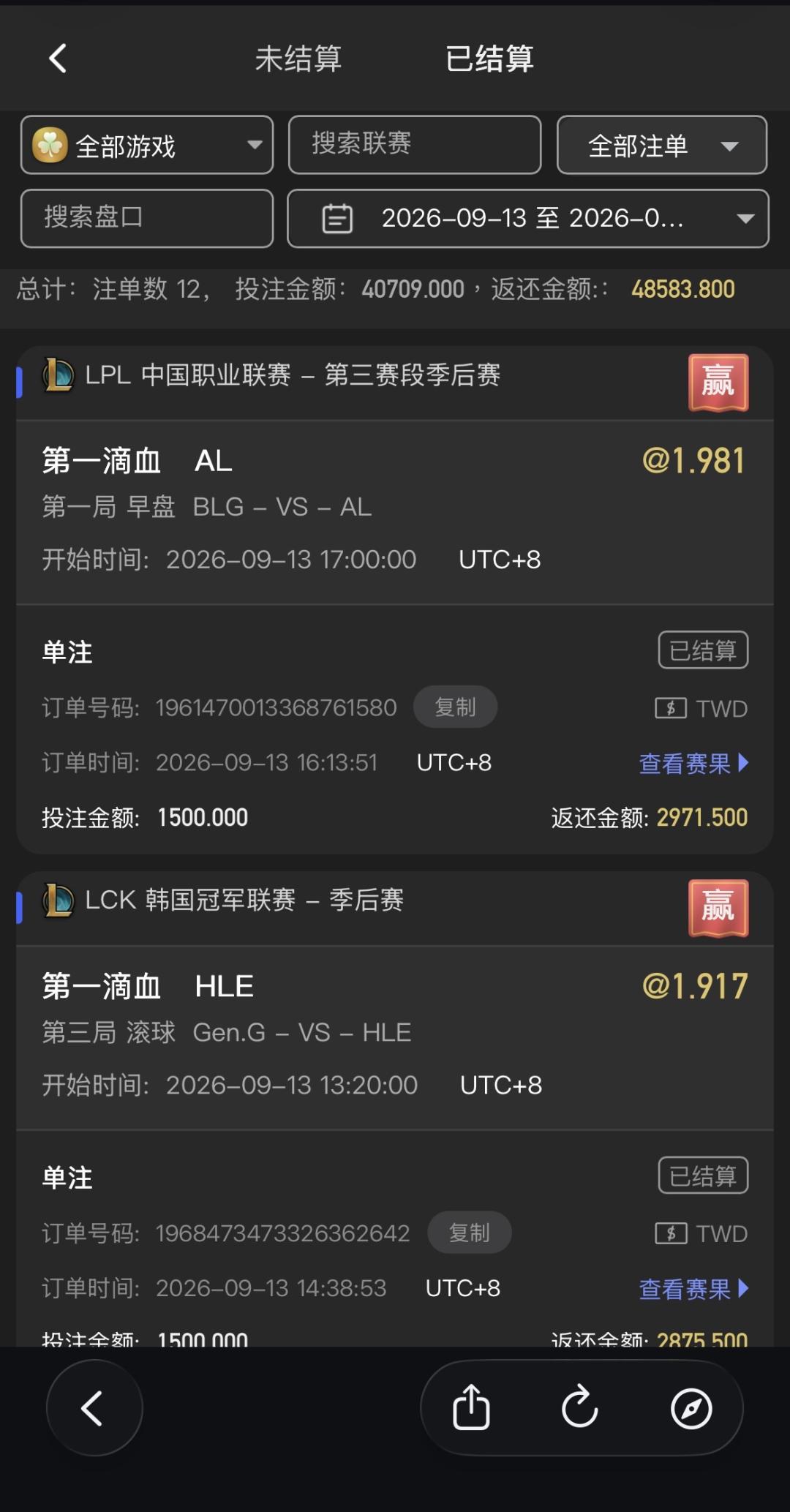Switch to the 未结算 tab
This screenshot has height=1512, width=790.
298,59
